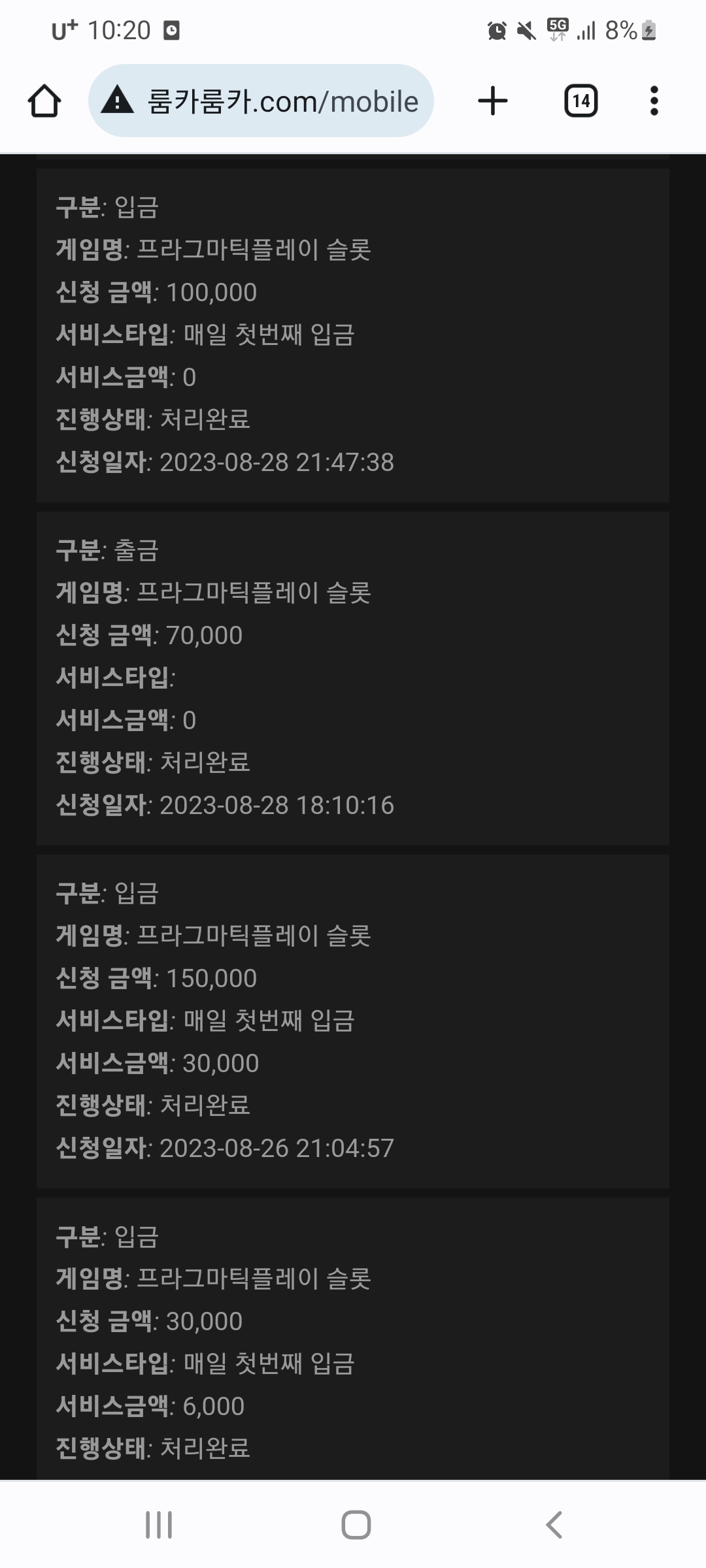Tap the URL address bar
This screenshot has width=706, height=1568.
coord(261,101)
